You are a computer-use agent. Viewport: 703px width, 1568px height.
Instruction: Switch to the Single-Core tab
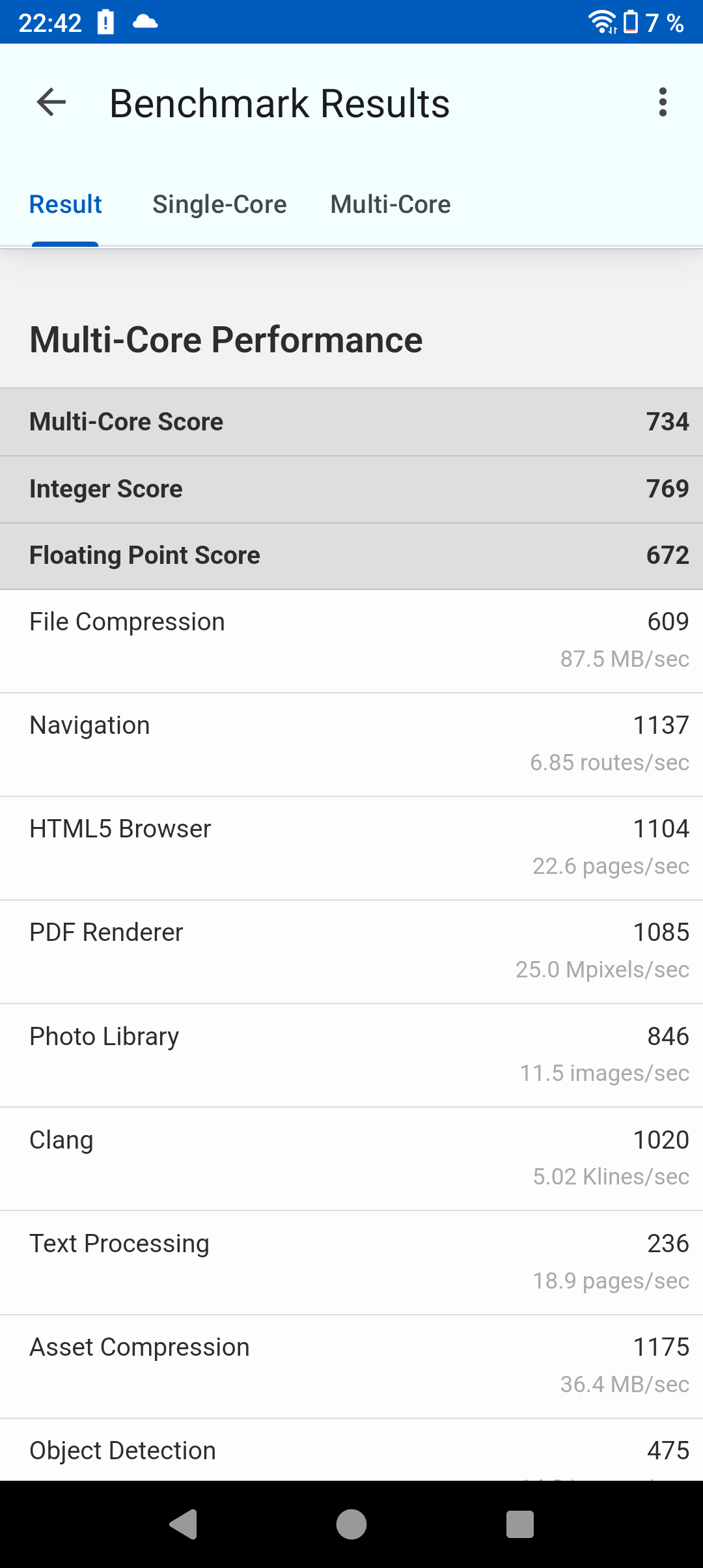219,204
